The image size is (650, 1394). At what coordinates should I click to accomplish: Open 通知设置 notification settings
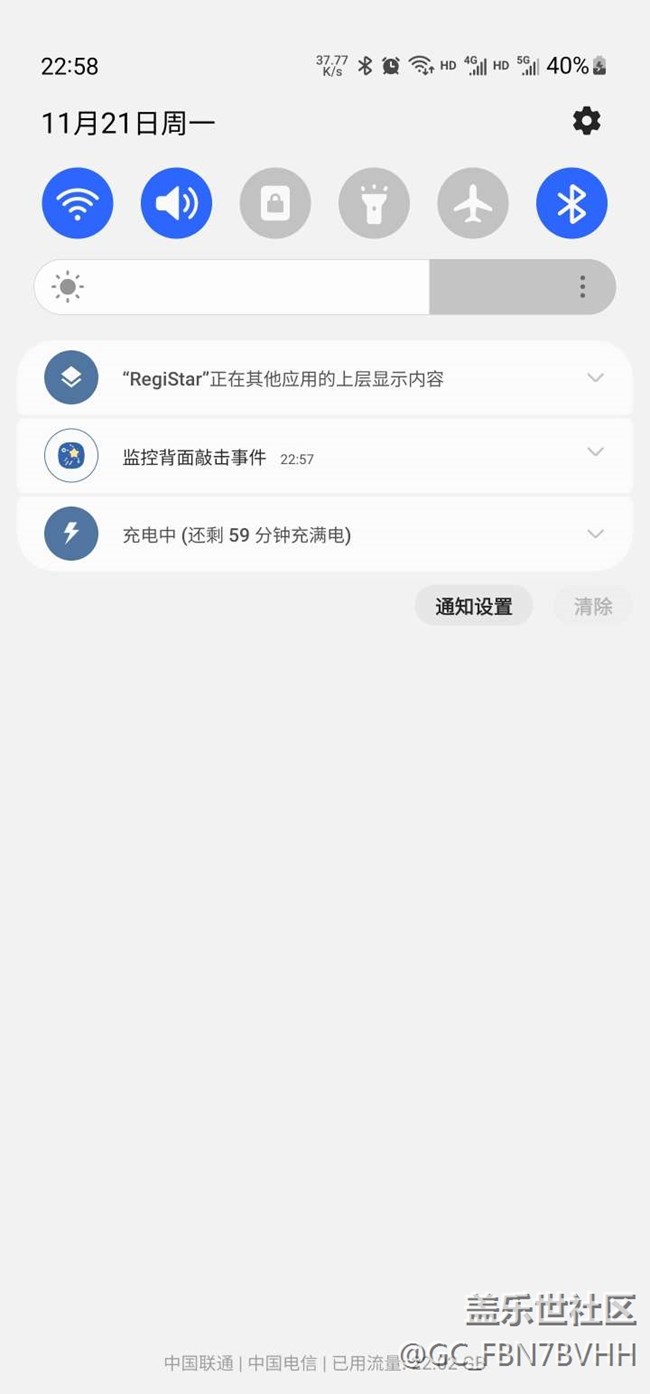pyautogui.click(x=473, y=606)
